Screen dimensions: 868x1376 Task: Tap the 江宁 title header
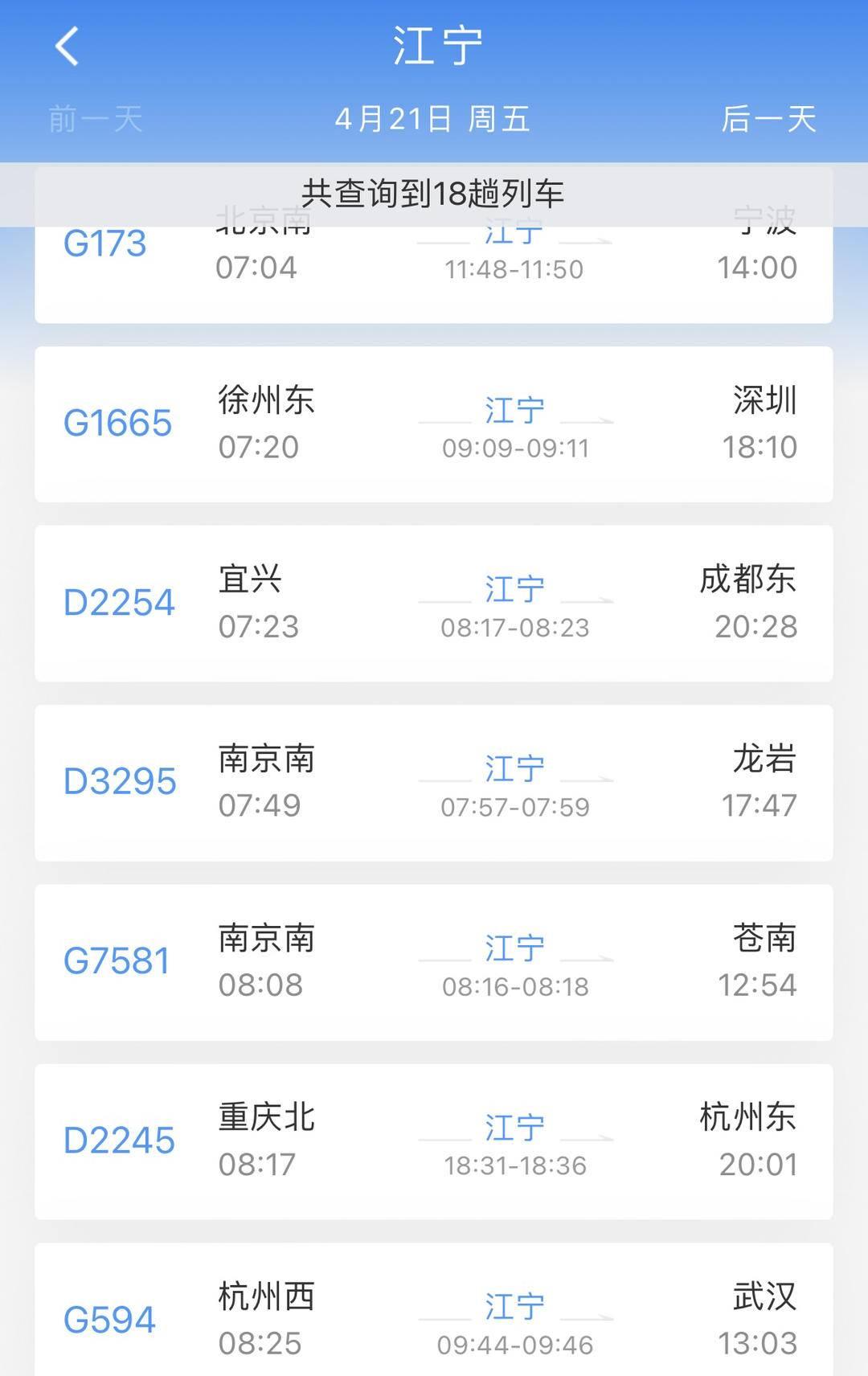click(434, 44)
